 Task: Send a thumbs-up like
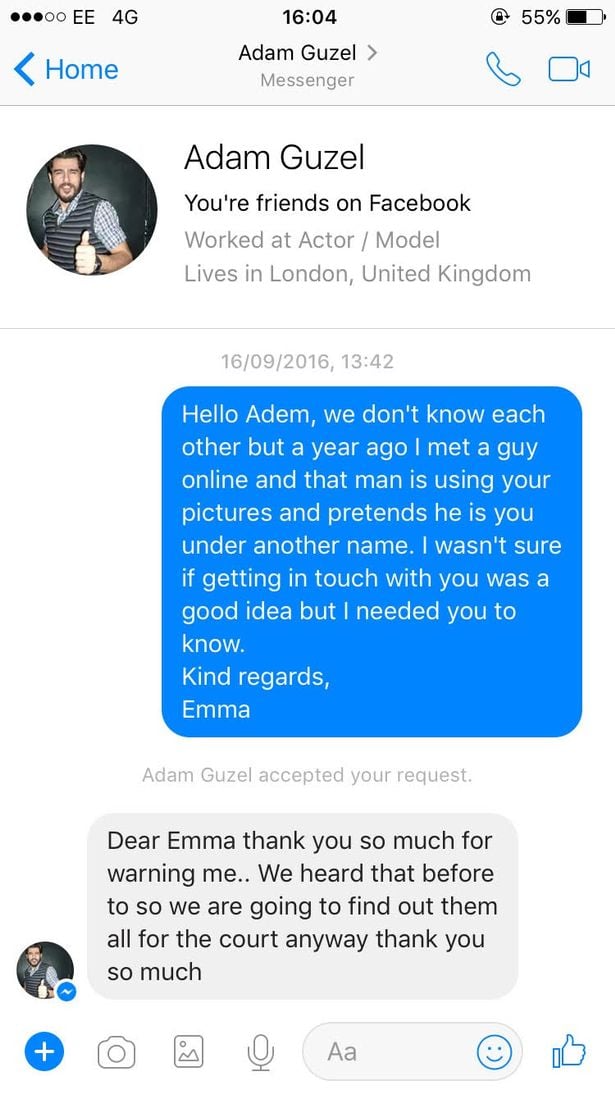pyautogui.click(x=569, y=1050)
